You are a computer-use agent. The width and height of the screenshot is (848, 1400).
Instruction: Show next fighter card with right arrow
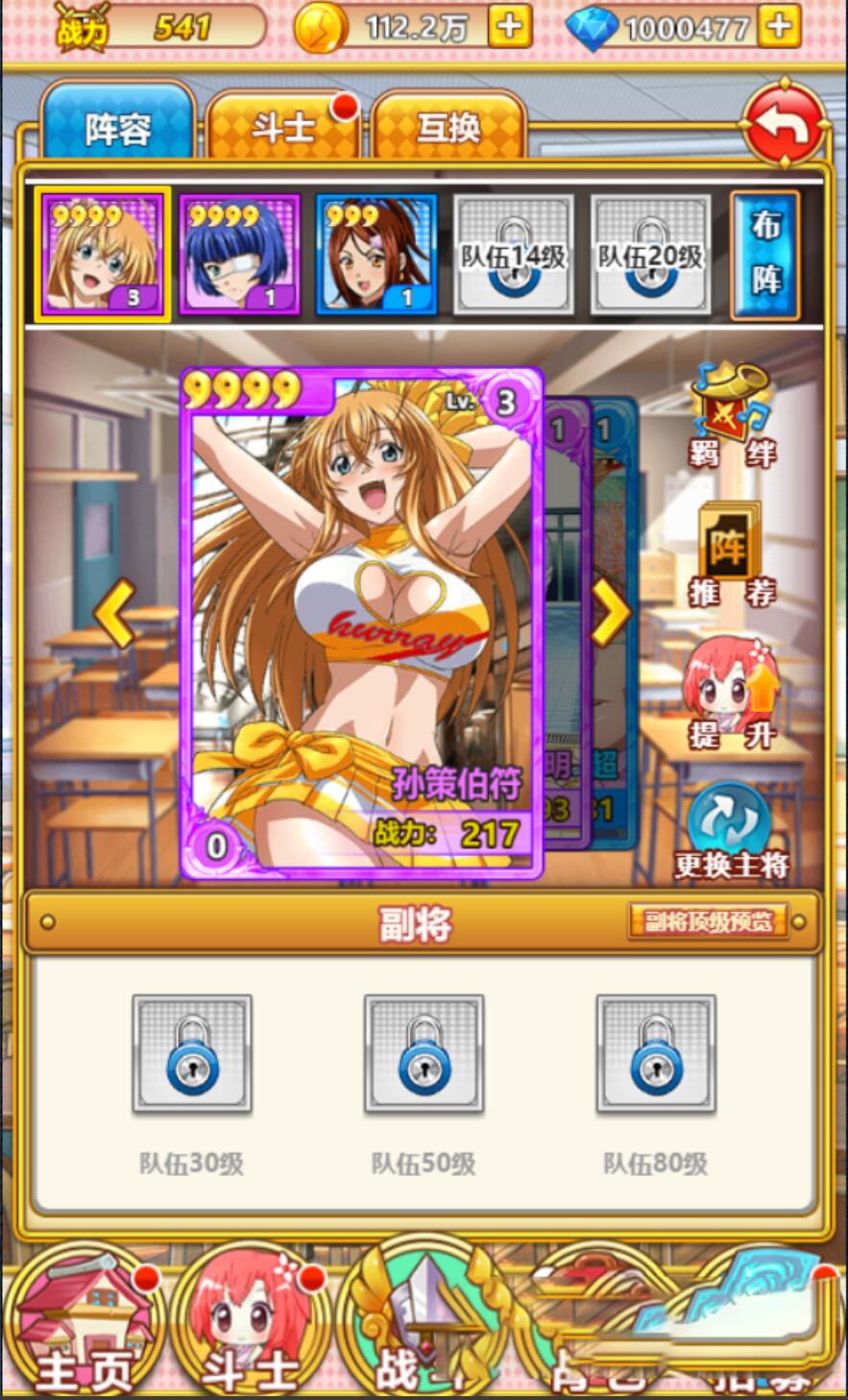click(610, 612)
